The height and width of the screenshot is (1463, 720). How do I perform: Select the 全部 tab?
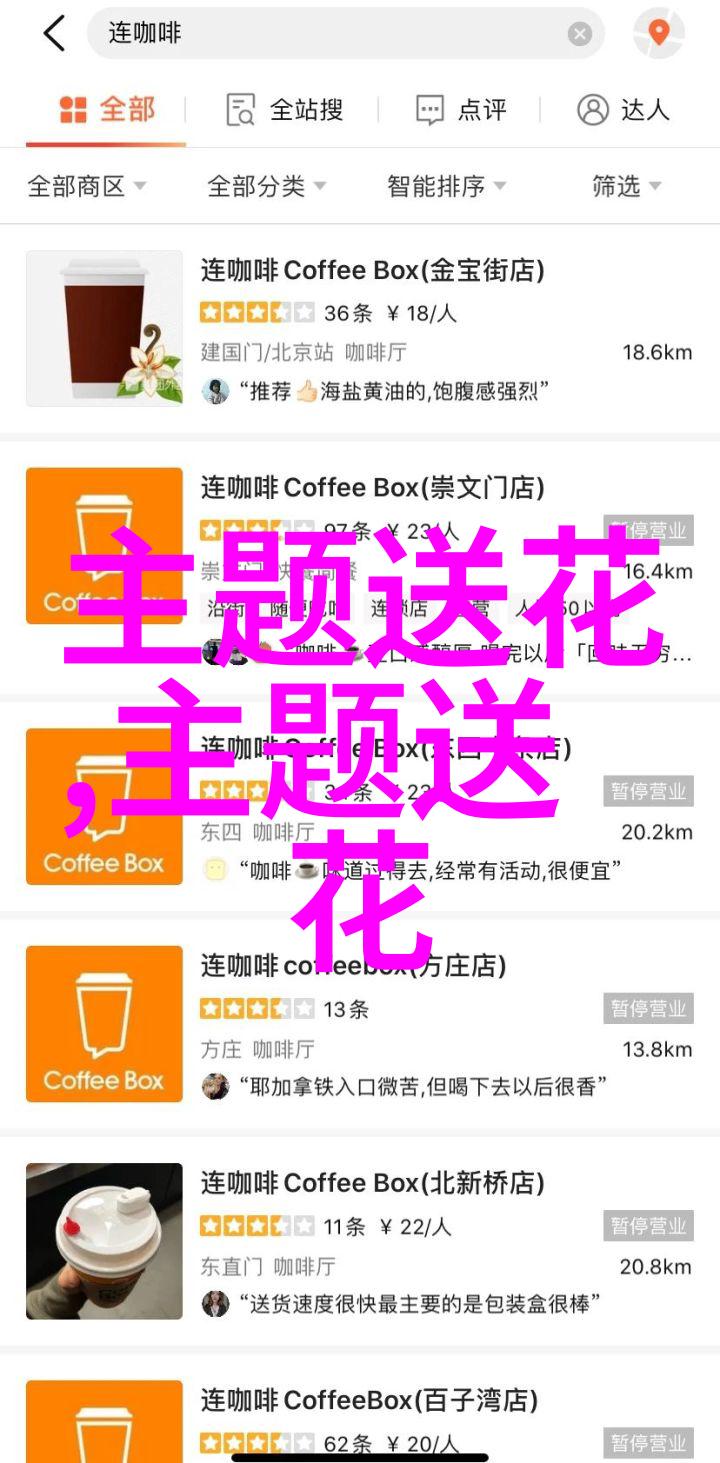click(106, 110)
